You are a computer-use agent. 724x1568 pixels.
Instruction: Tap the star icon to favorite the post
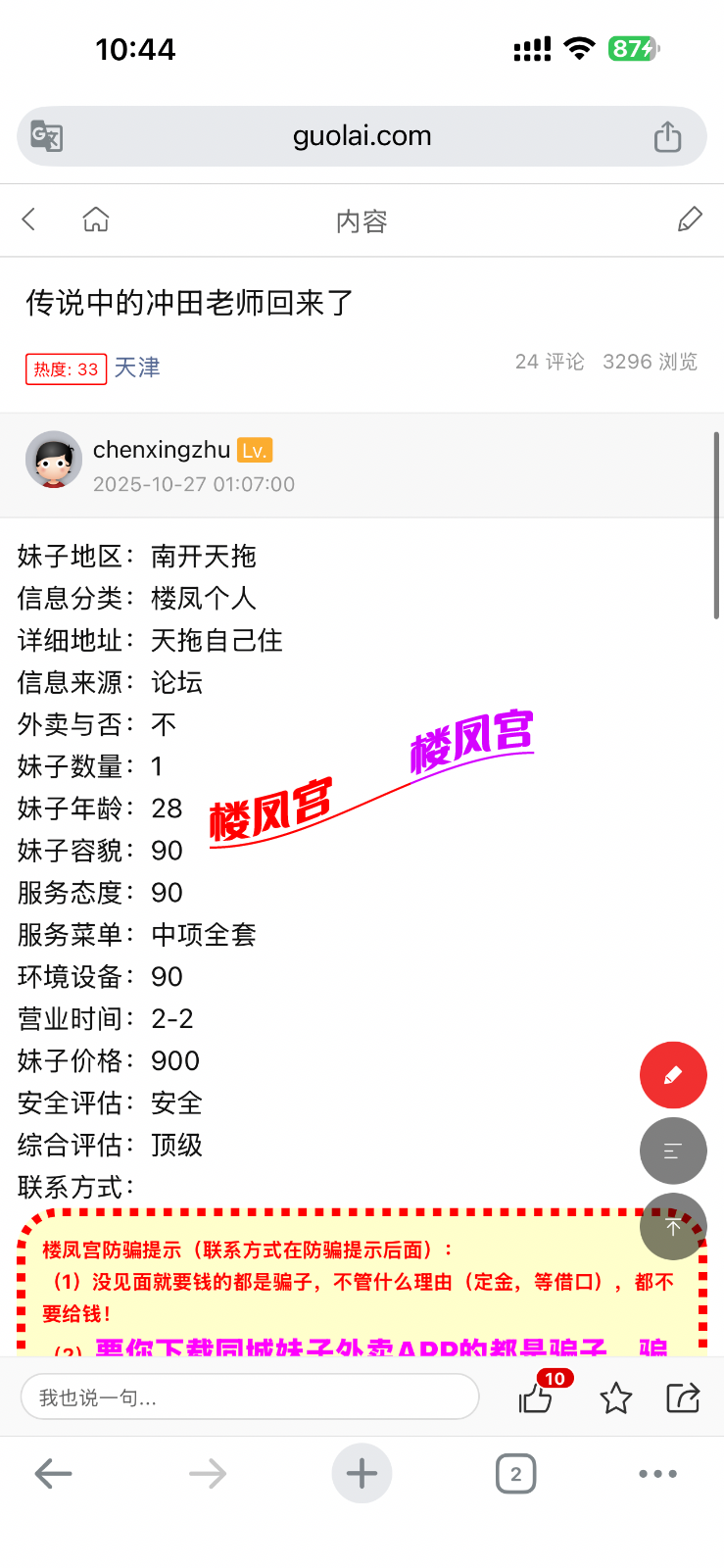[615, 1398]
